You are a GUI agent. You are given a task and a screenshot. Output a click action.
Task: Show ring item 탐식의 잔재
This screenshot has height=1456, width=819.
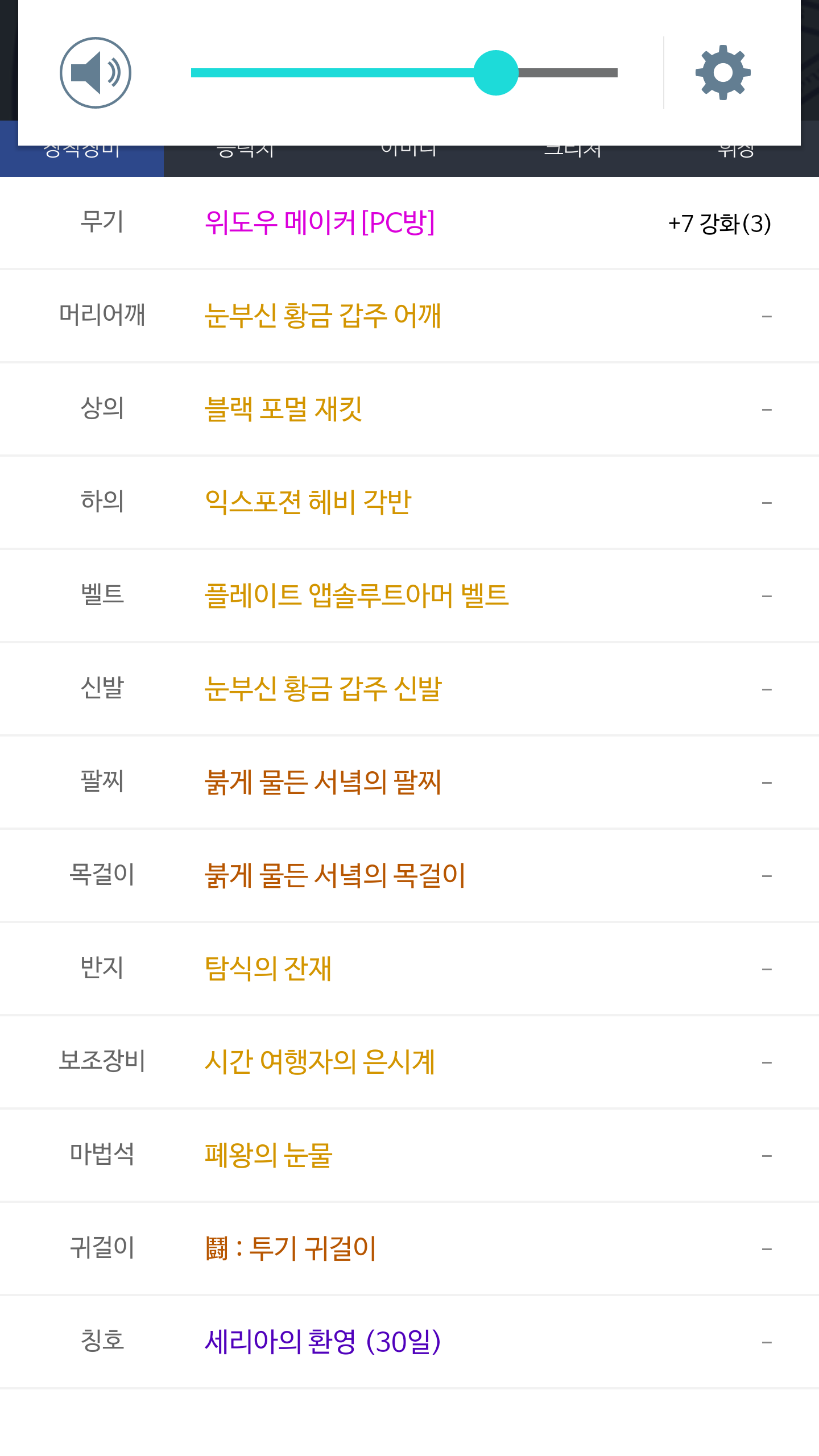268,969
